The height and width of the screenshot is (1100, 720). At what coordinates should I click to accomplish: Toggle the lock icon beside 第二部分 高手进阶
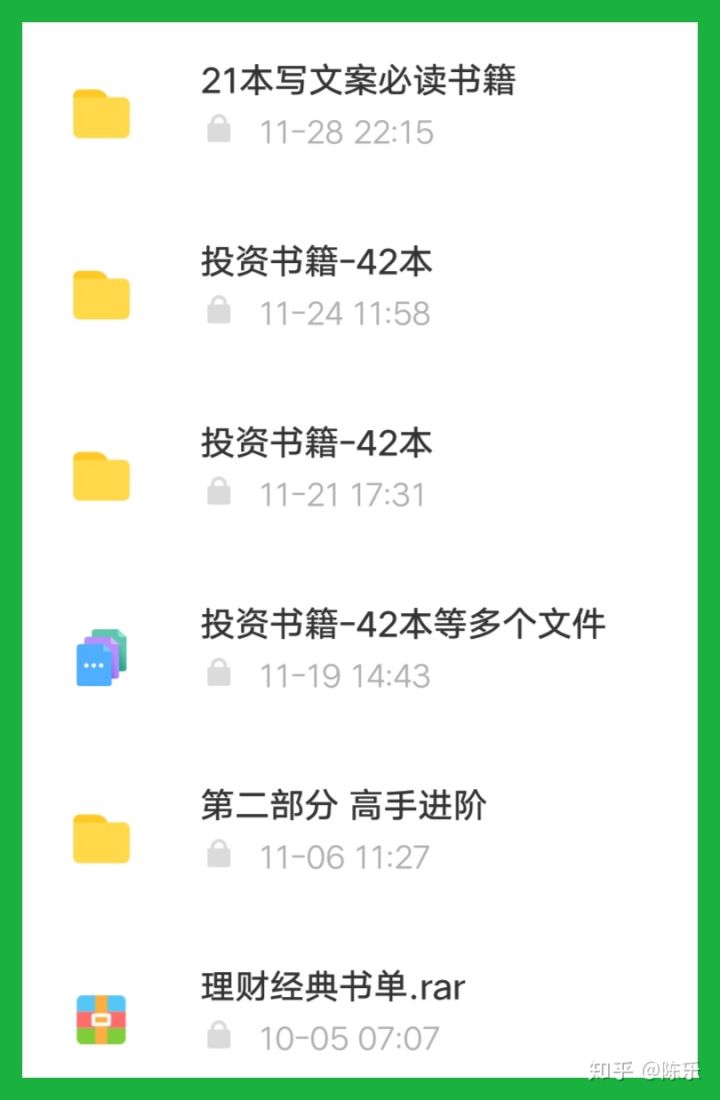(x=218, y=855)
